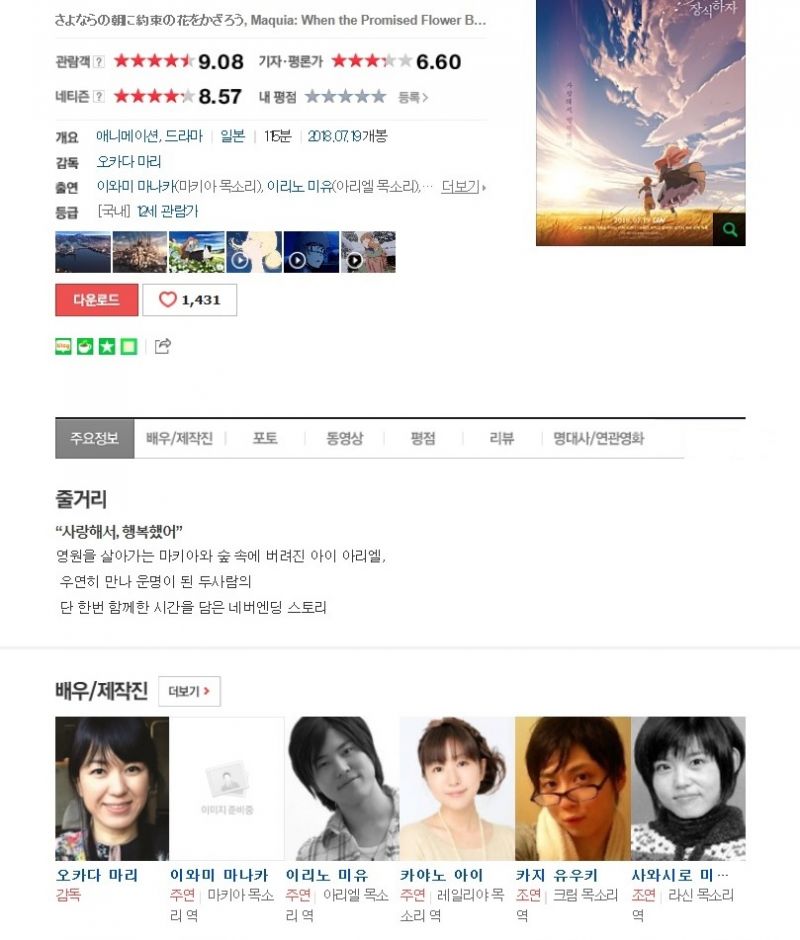Open the 포토 tab
The width and height of the screenshot is (800, 940).
click(265, 438)
